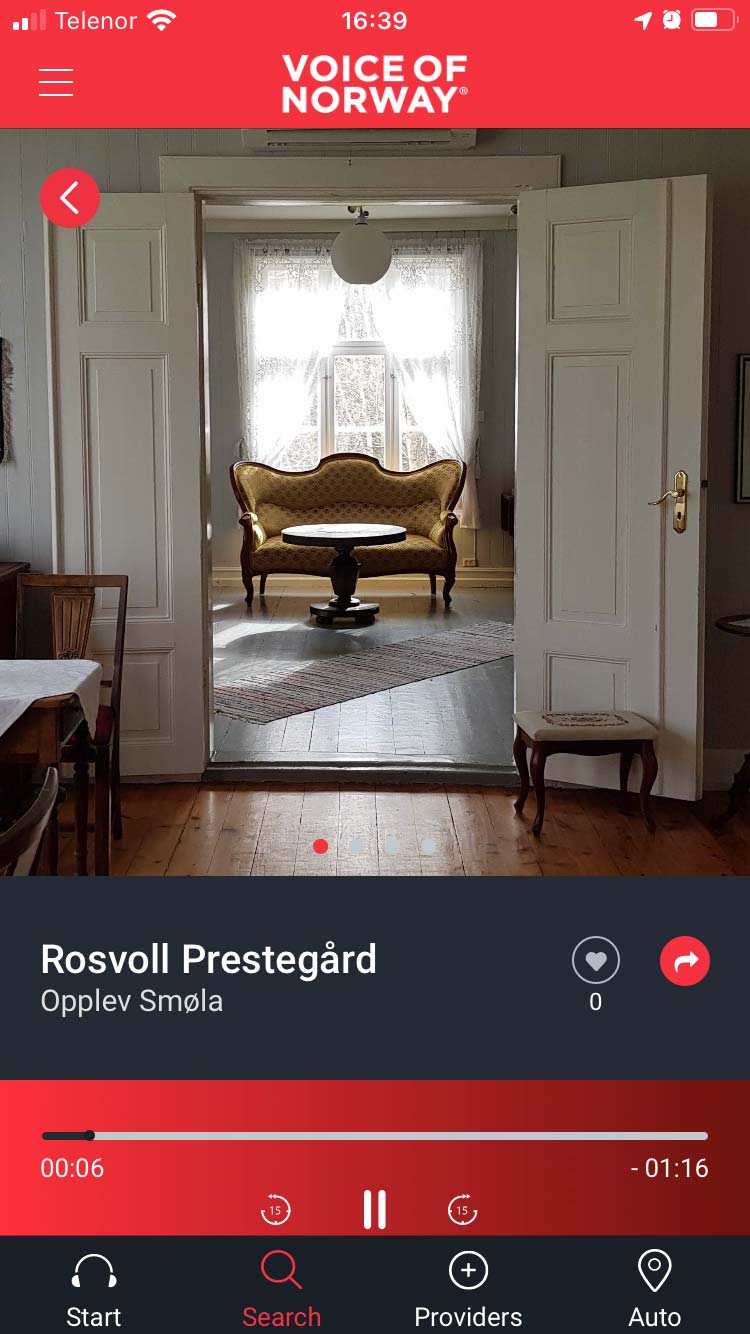The width and height of the screenshot is (750, 1334).
Task: Open the Auto tab
Action: 655,1290
